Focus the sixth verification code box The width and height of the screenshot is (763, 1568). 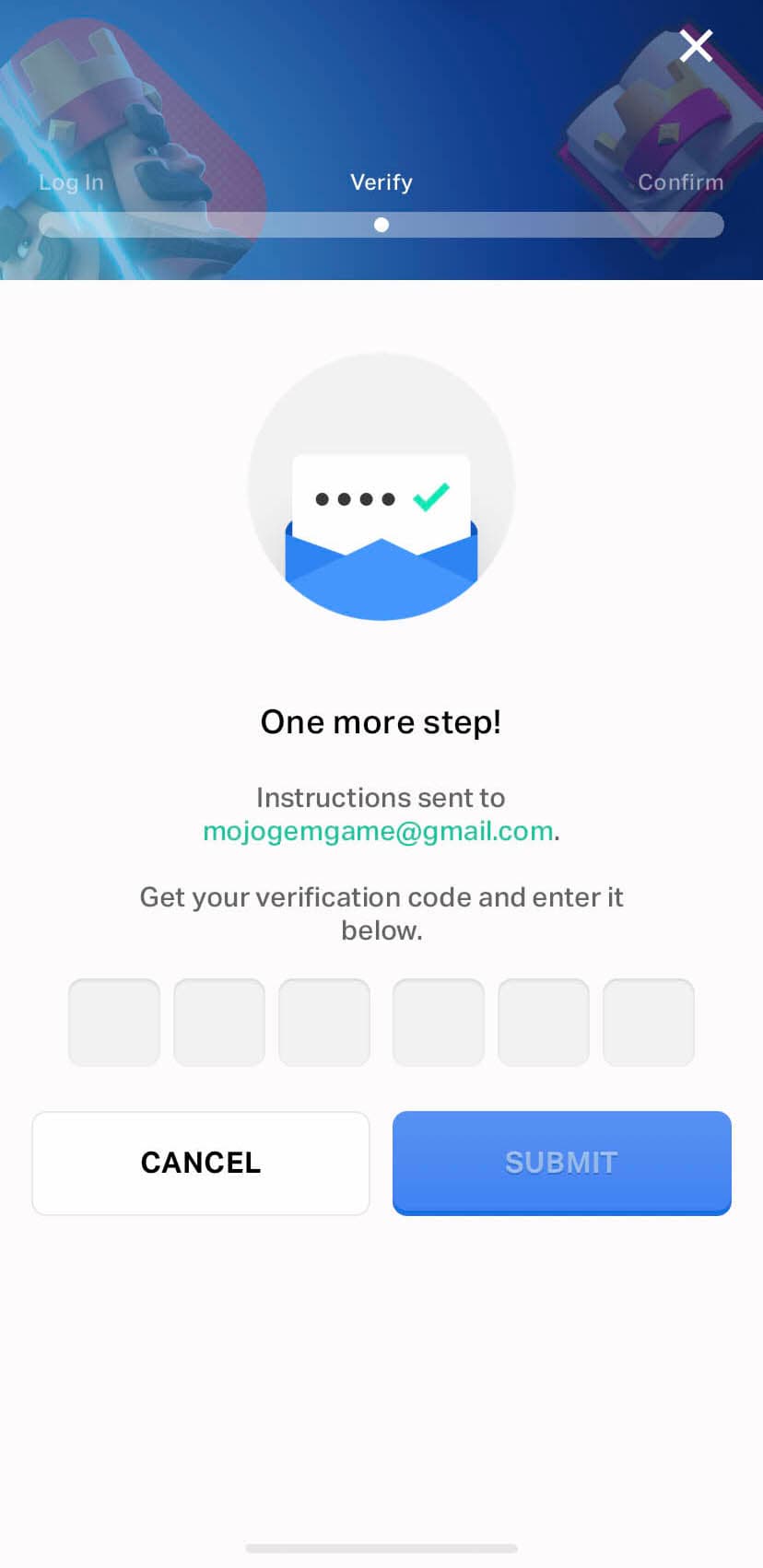click(649, 1023)
